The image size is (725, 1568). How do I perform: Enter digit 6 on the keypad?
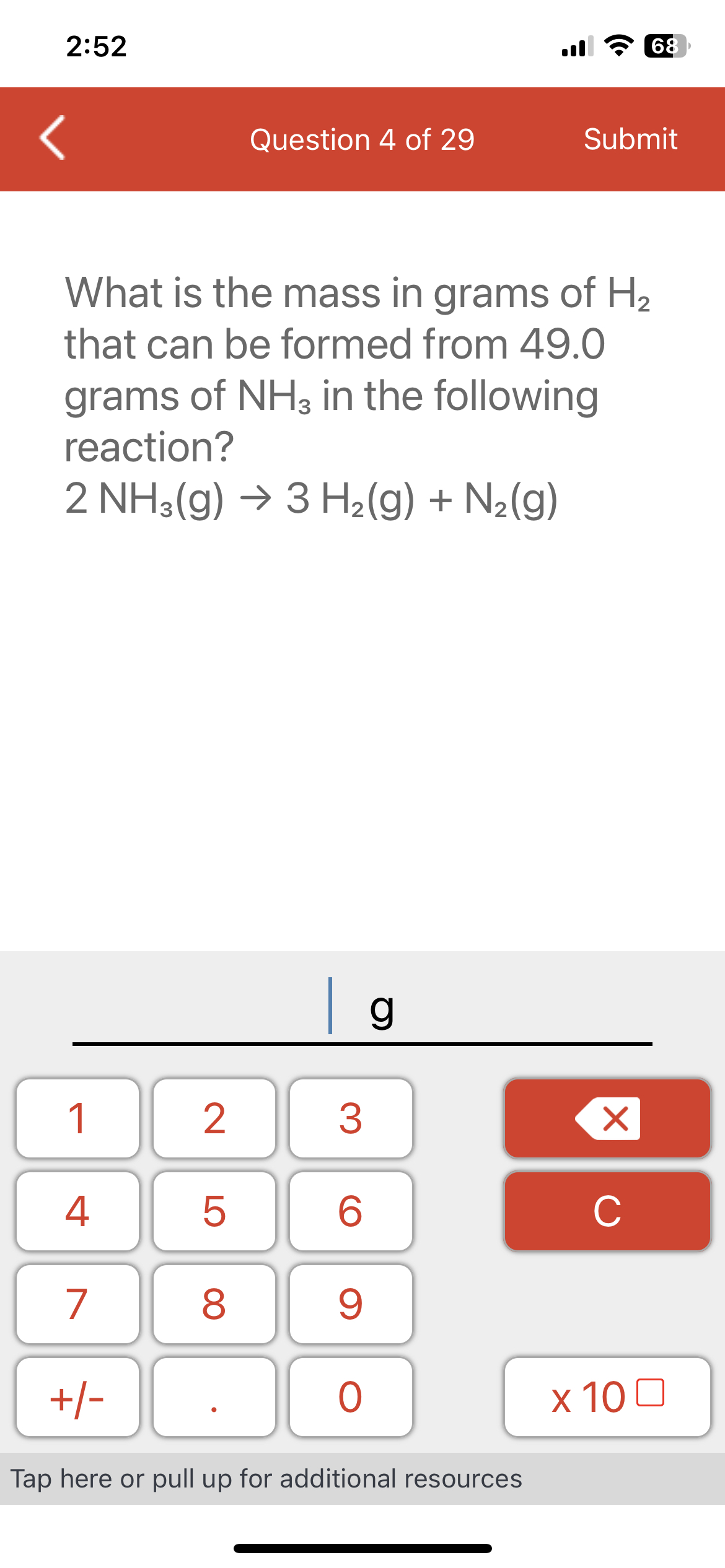(351, 1211)
